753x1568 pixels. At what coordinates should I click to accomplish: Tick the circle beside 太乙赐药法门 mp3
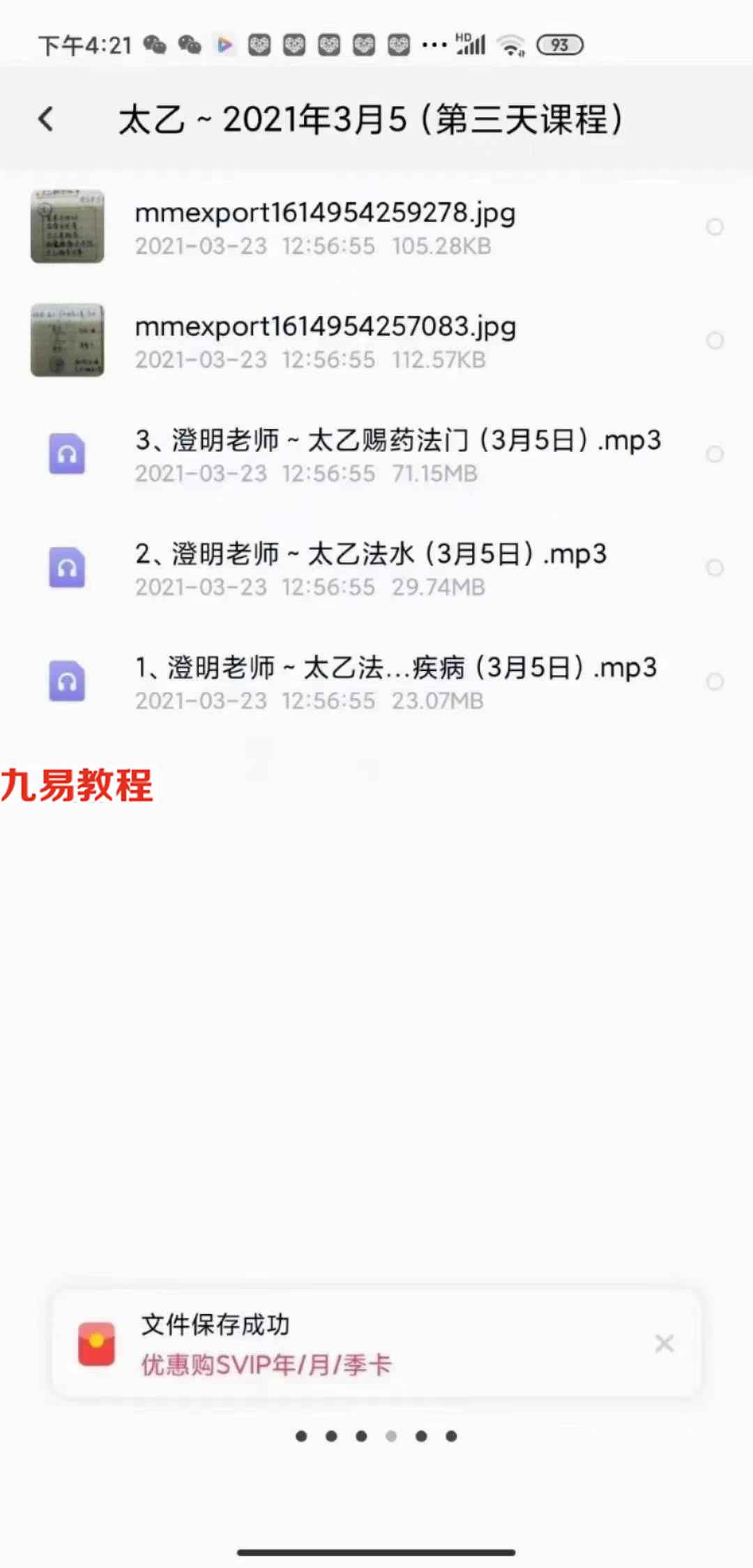715,454
